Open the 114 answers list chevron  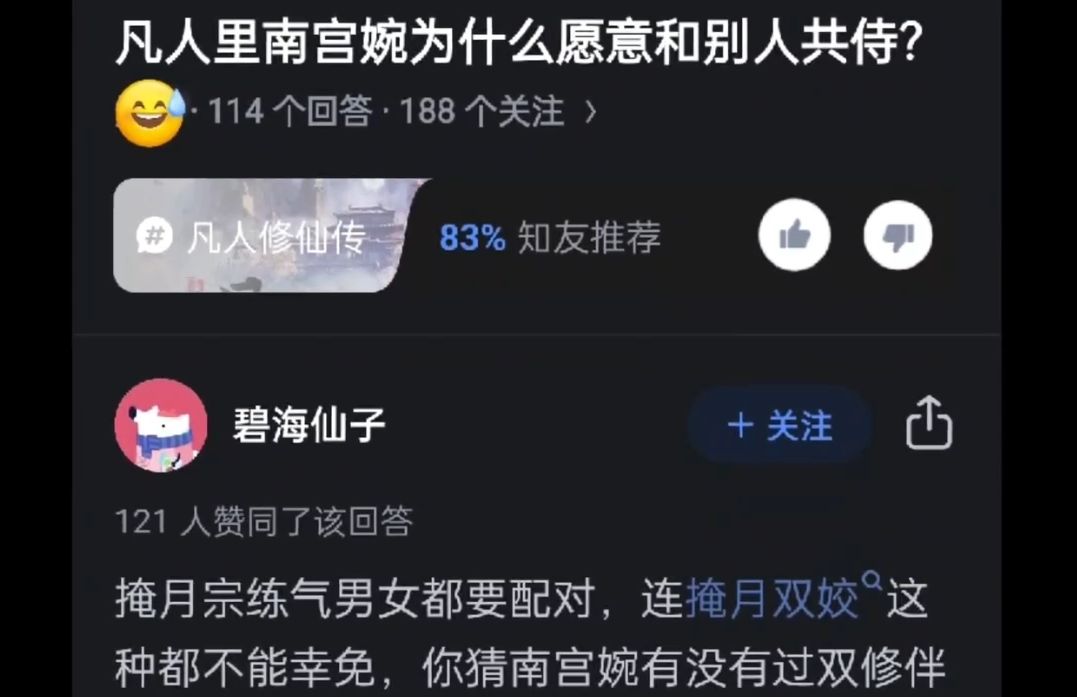click(x=591, y=112)
